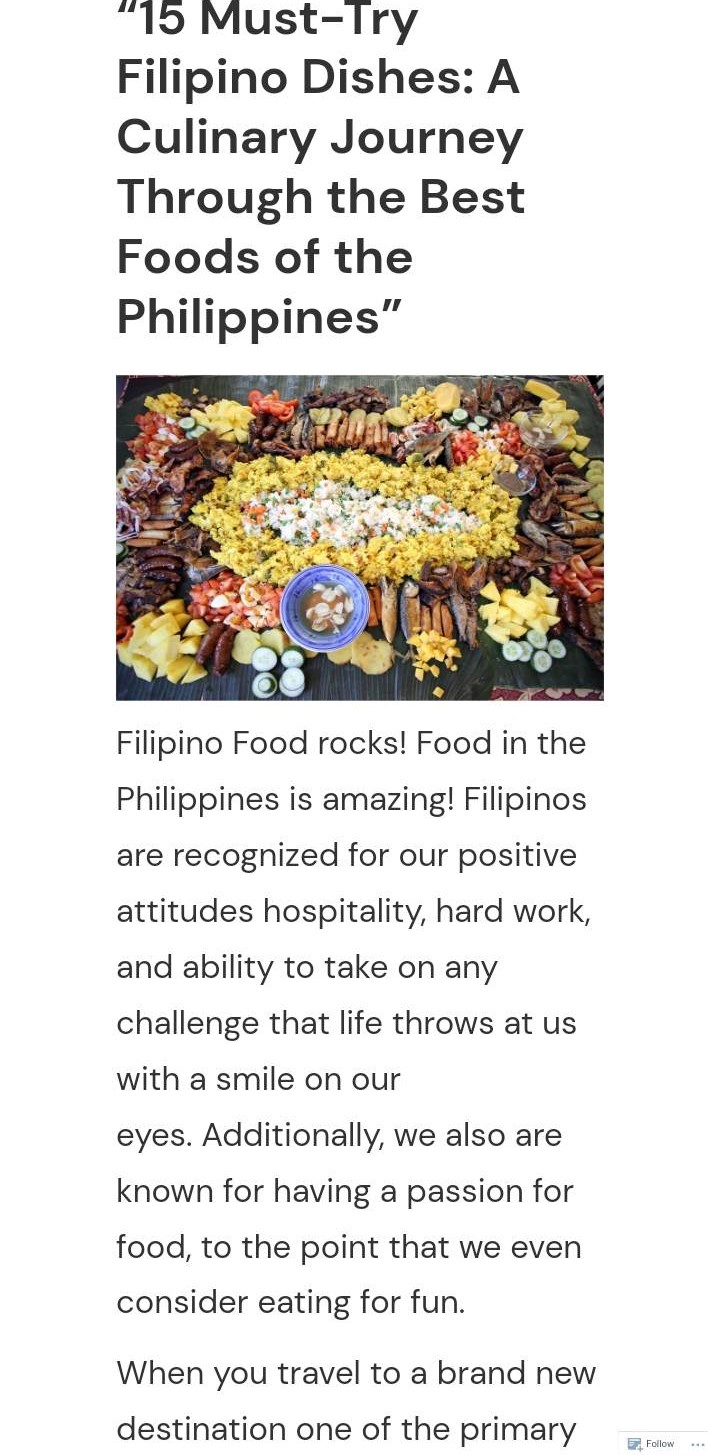Tap the Follow button
The width and height of the screenshot is (708, 1455).
[651, 1443]
